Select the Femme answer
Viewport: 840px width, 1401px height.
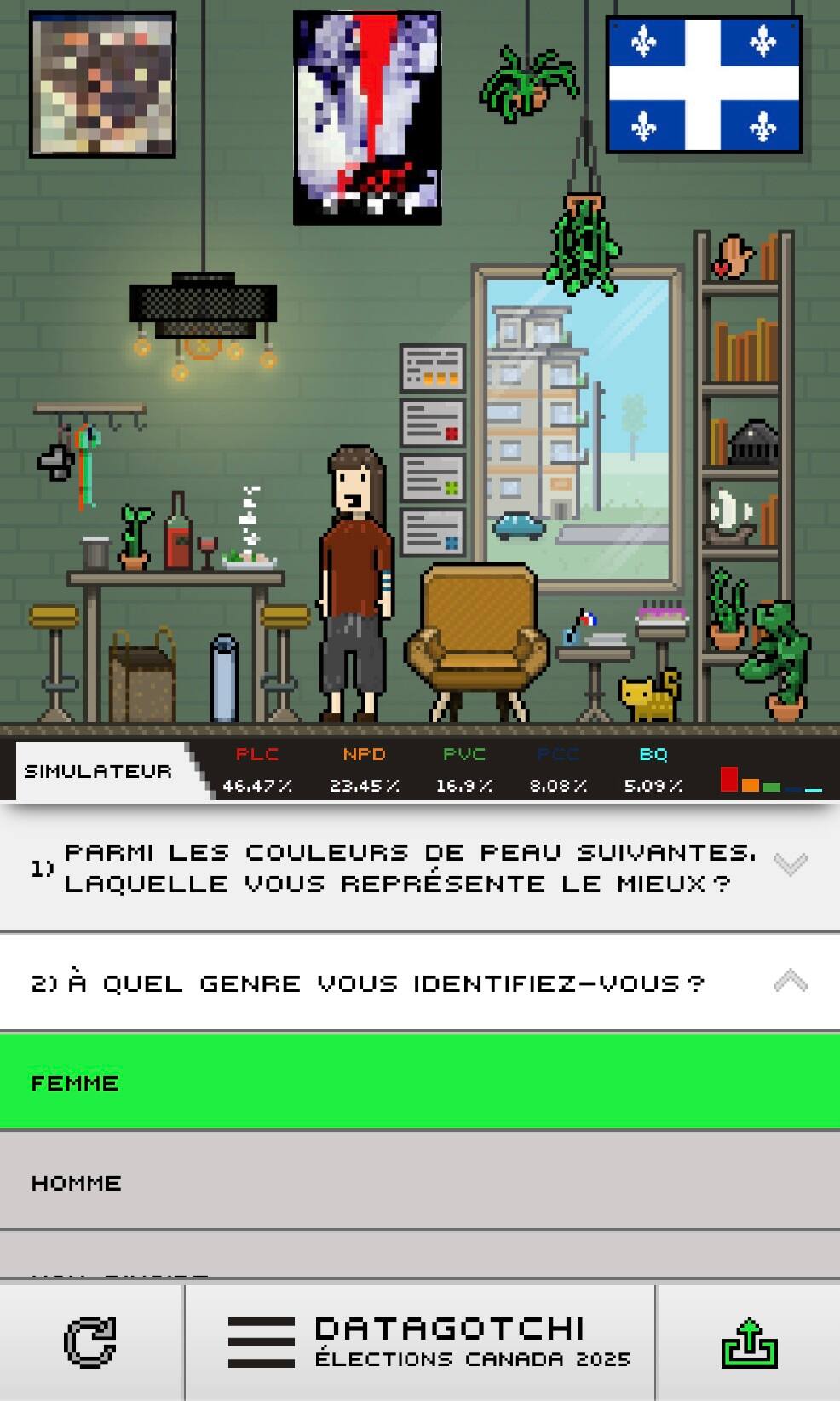419,1082
